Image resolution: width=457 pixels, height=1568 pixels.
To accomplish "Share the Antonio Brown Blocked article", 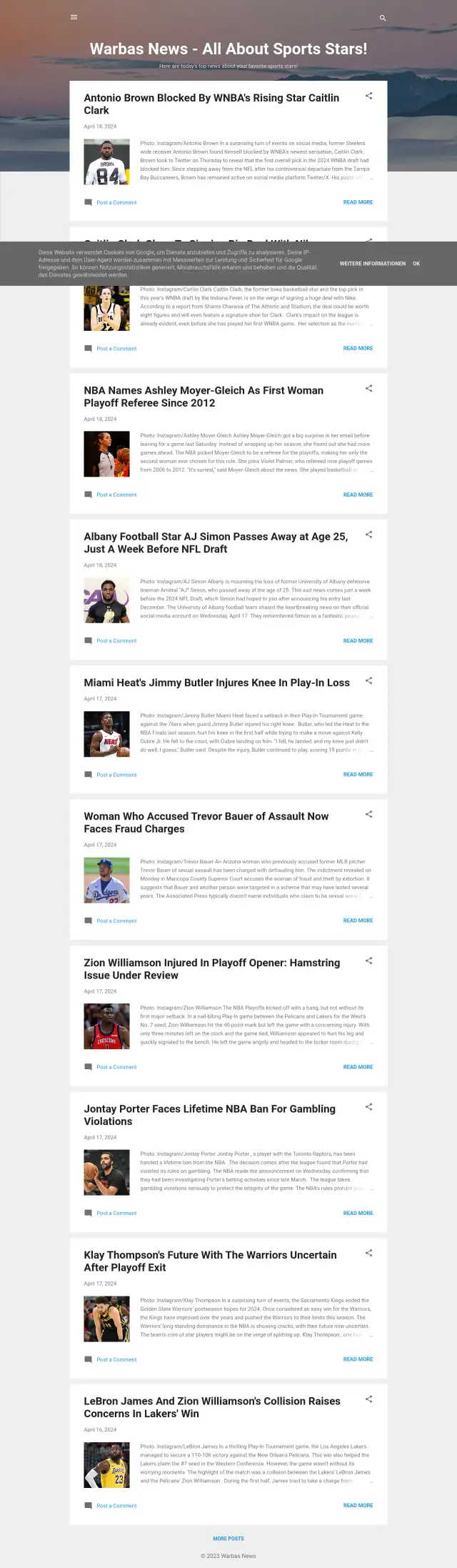I will coord(368,96).
